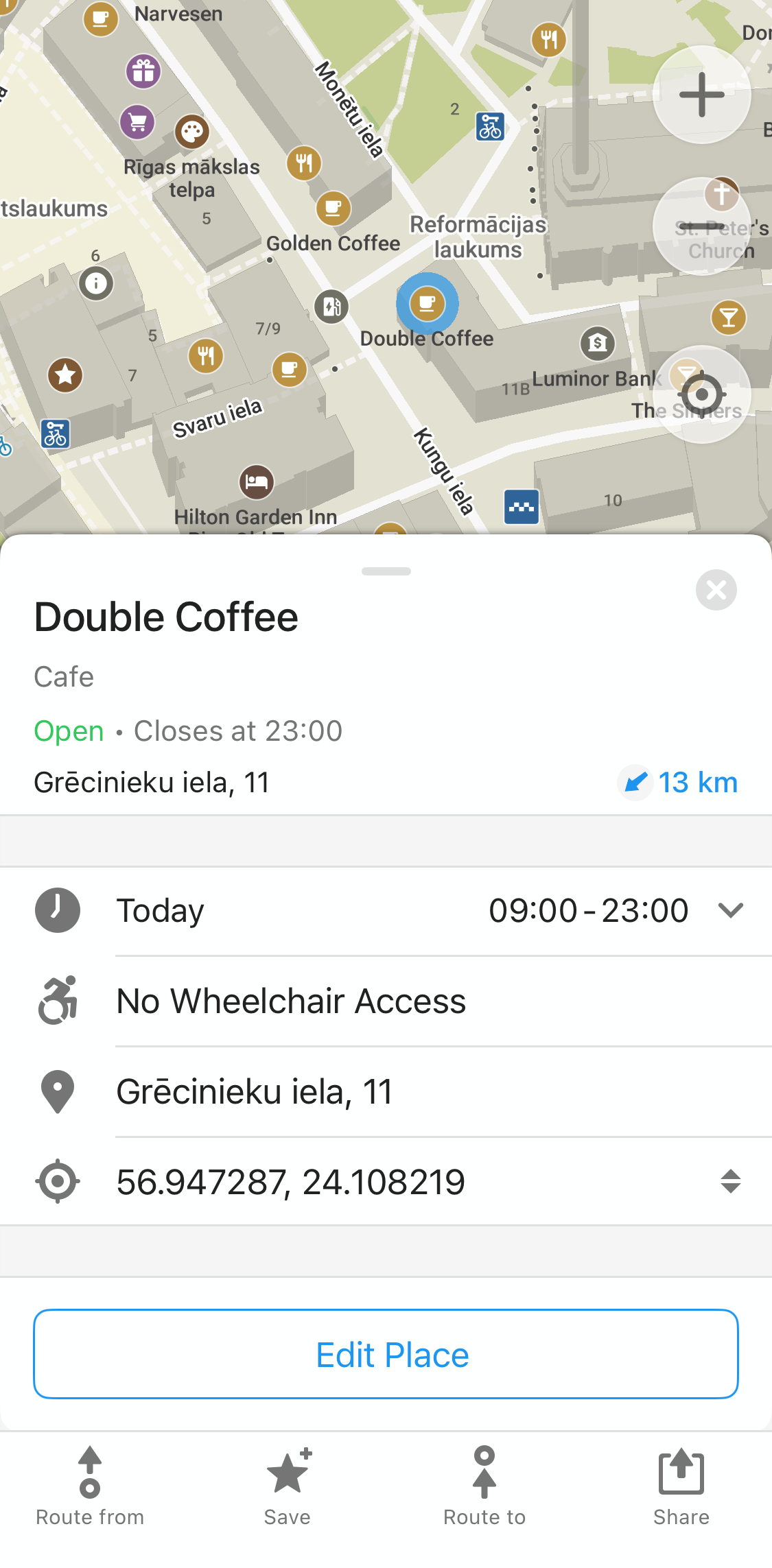
Task: Save Double Coffee to bookmarks
Action: click(x=288, y=1485)
